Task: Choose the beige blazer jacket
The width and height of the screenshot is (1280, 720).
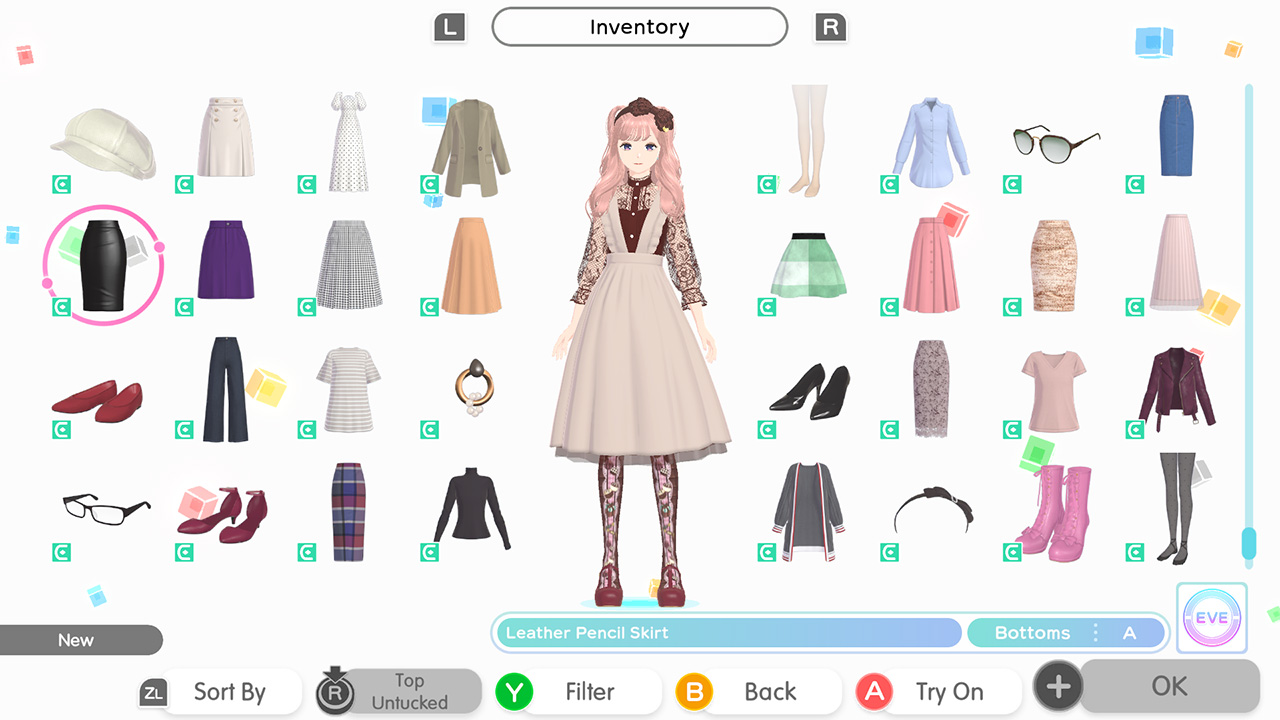Action: click(x=470, y=148)
